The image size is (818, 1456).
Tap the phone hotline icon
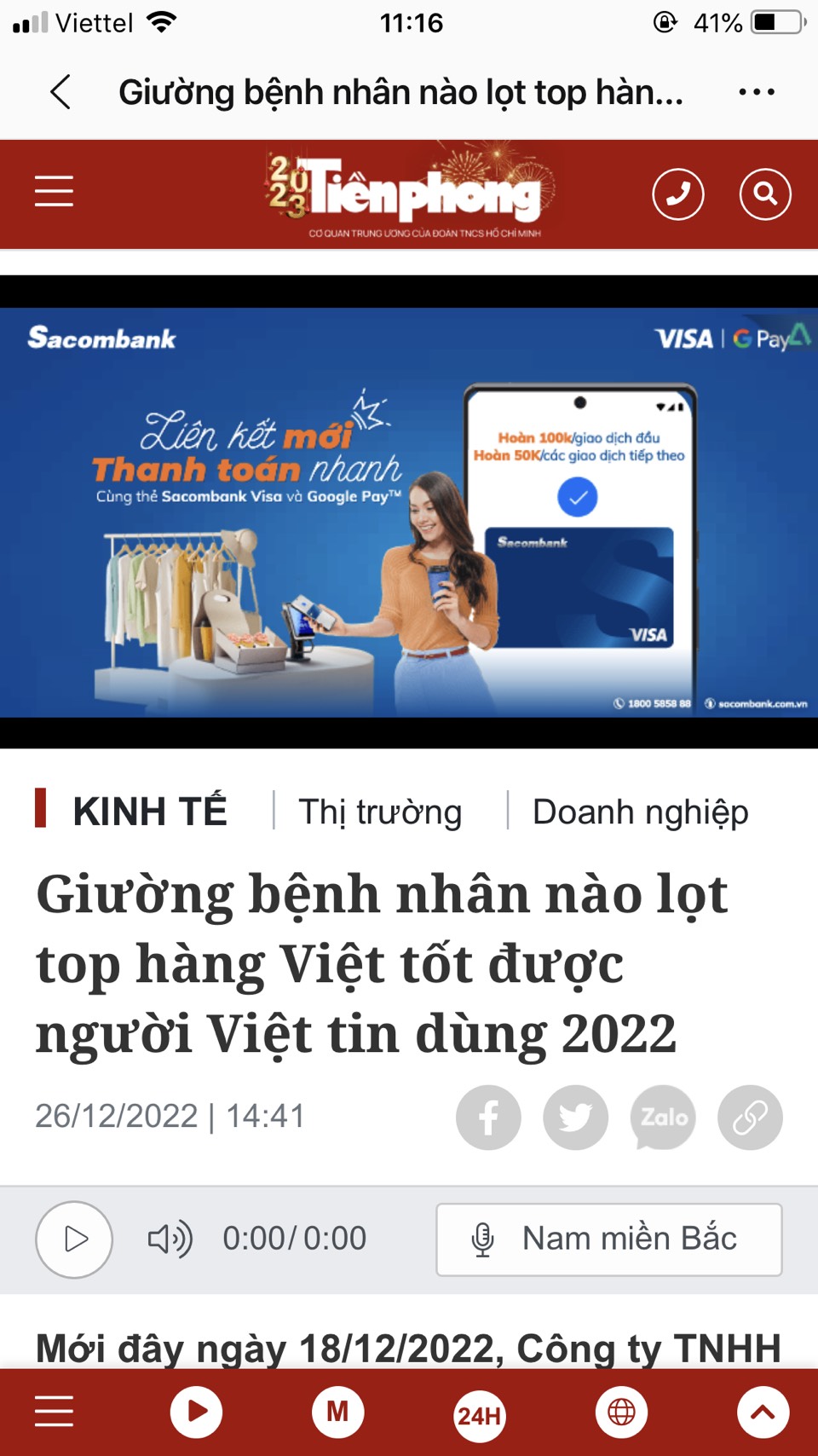pos(677,194)
